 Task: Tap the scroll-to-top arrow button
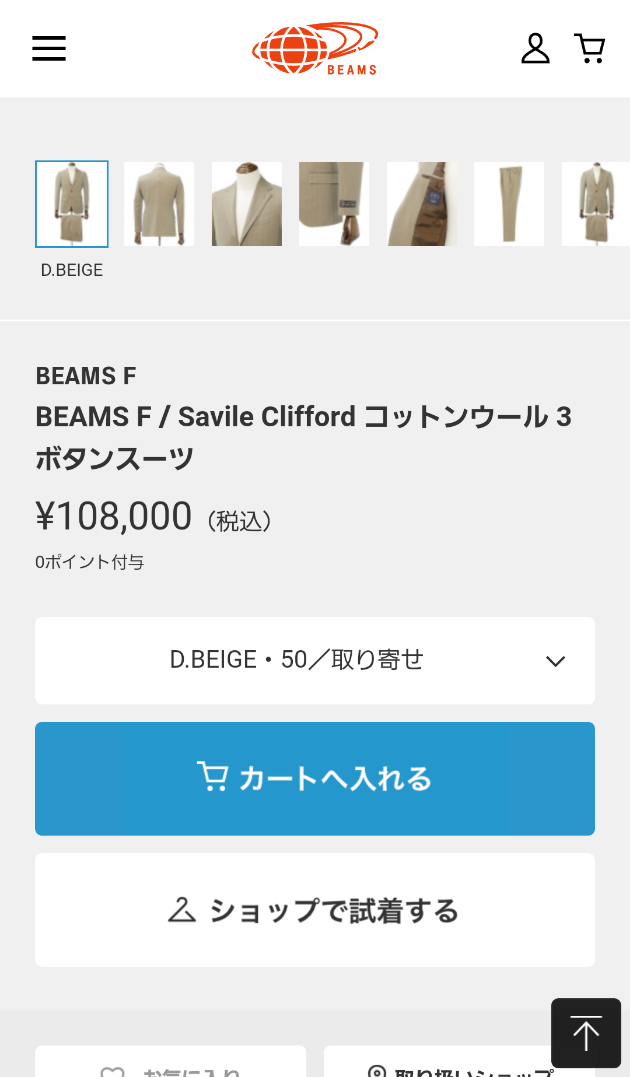point(585,1033)
